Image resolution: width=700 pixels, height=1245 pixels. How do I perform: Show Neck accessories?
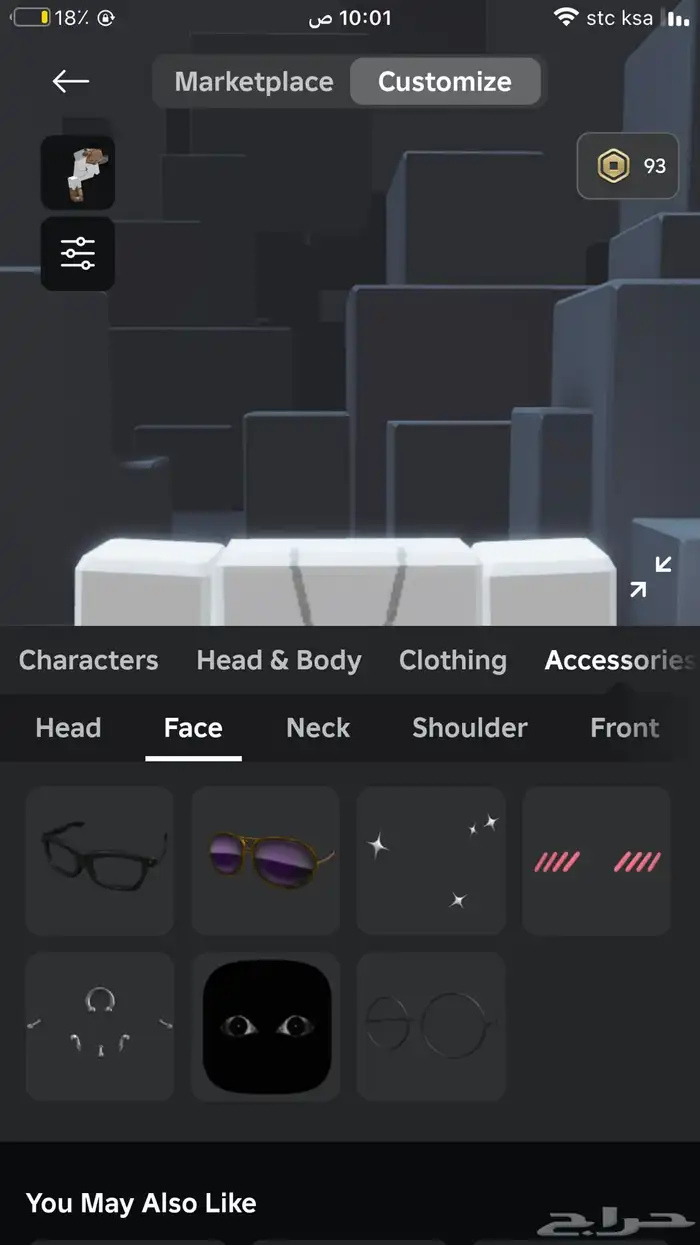pos(318,728)
